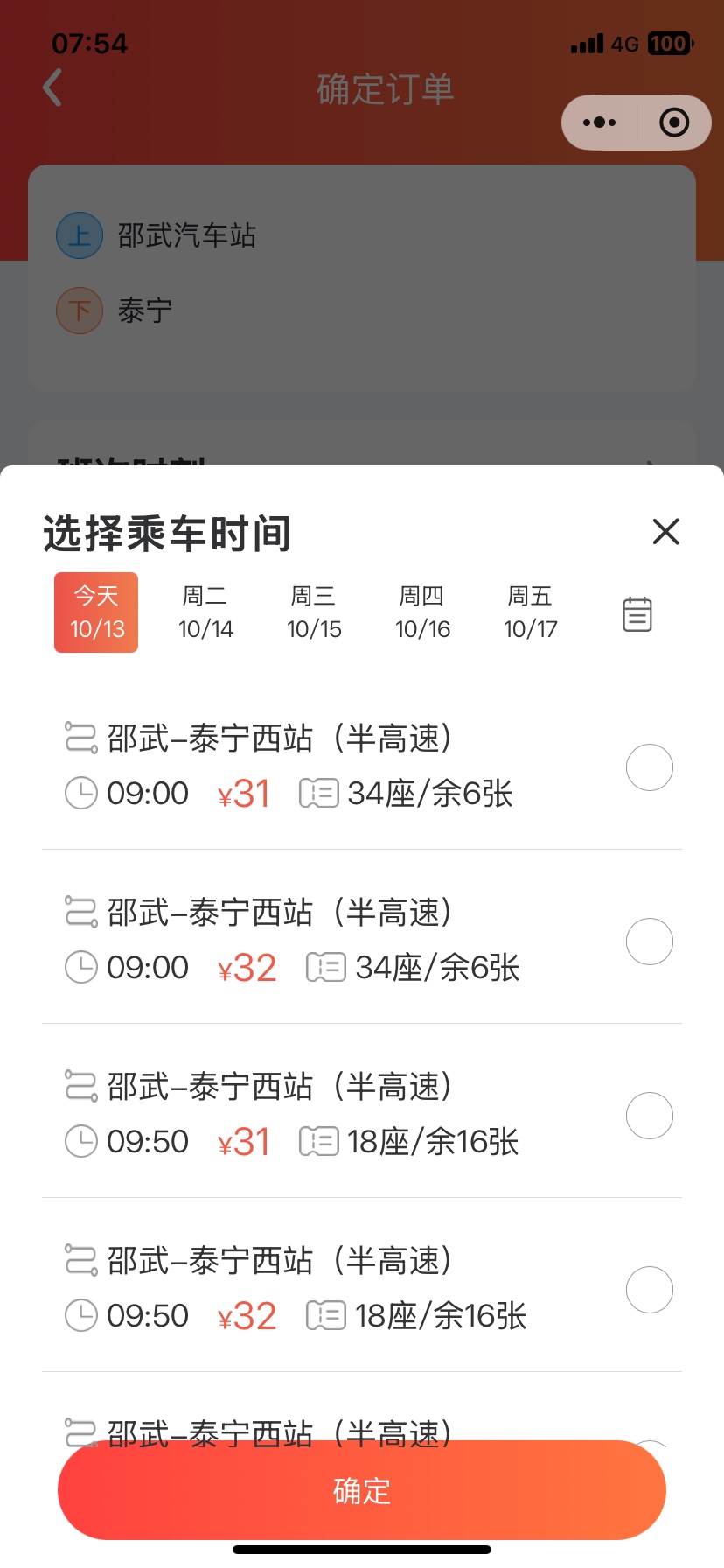Choose 周四 10/16 as travel date
This screenshot has height=1568, width=724.
(x=422, y=612)
